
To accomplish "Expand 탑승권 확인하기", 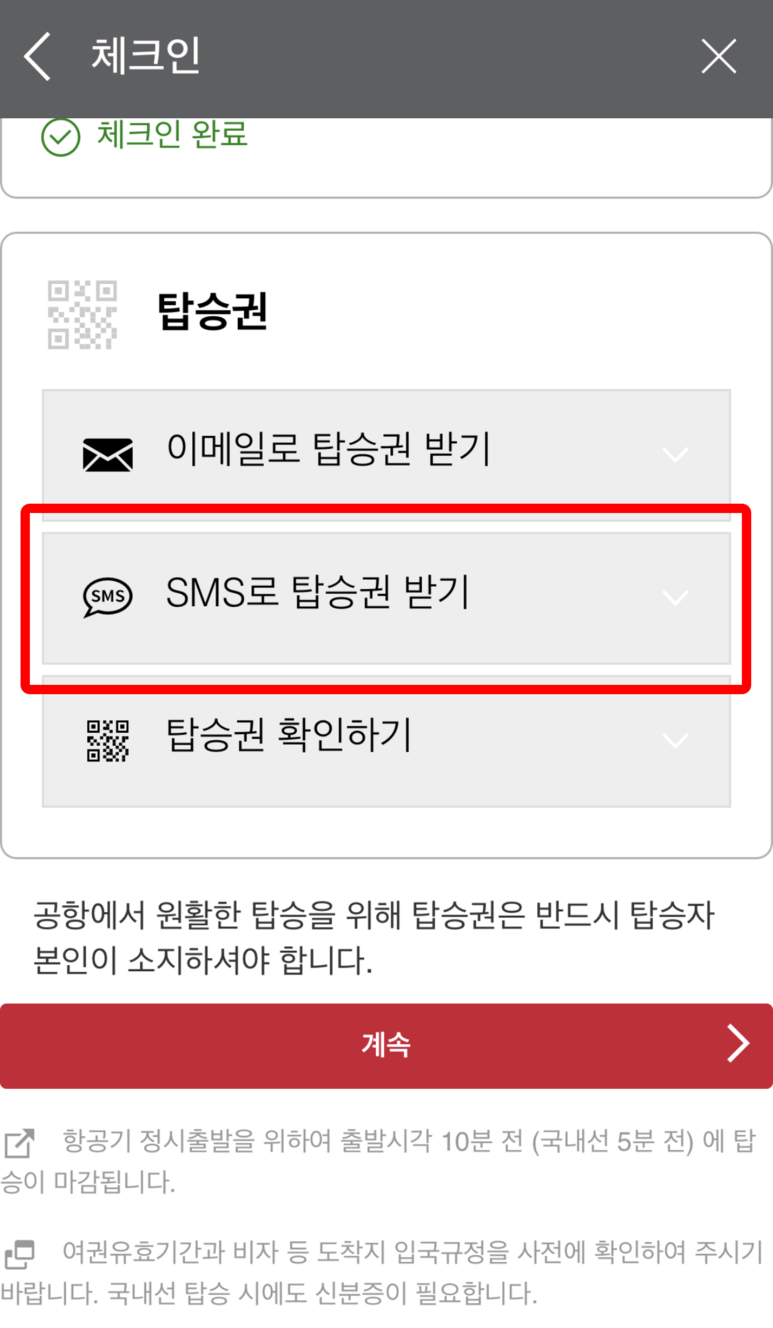I will pos(386,740).
